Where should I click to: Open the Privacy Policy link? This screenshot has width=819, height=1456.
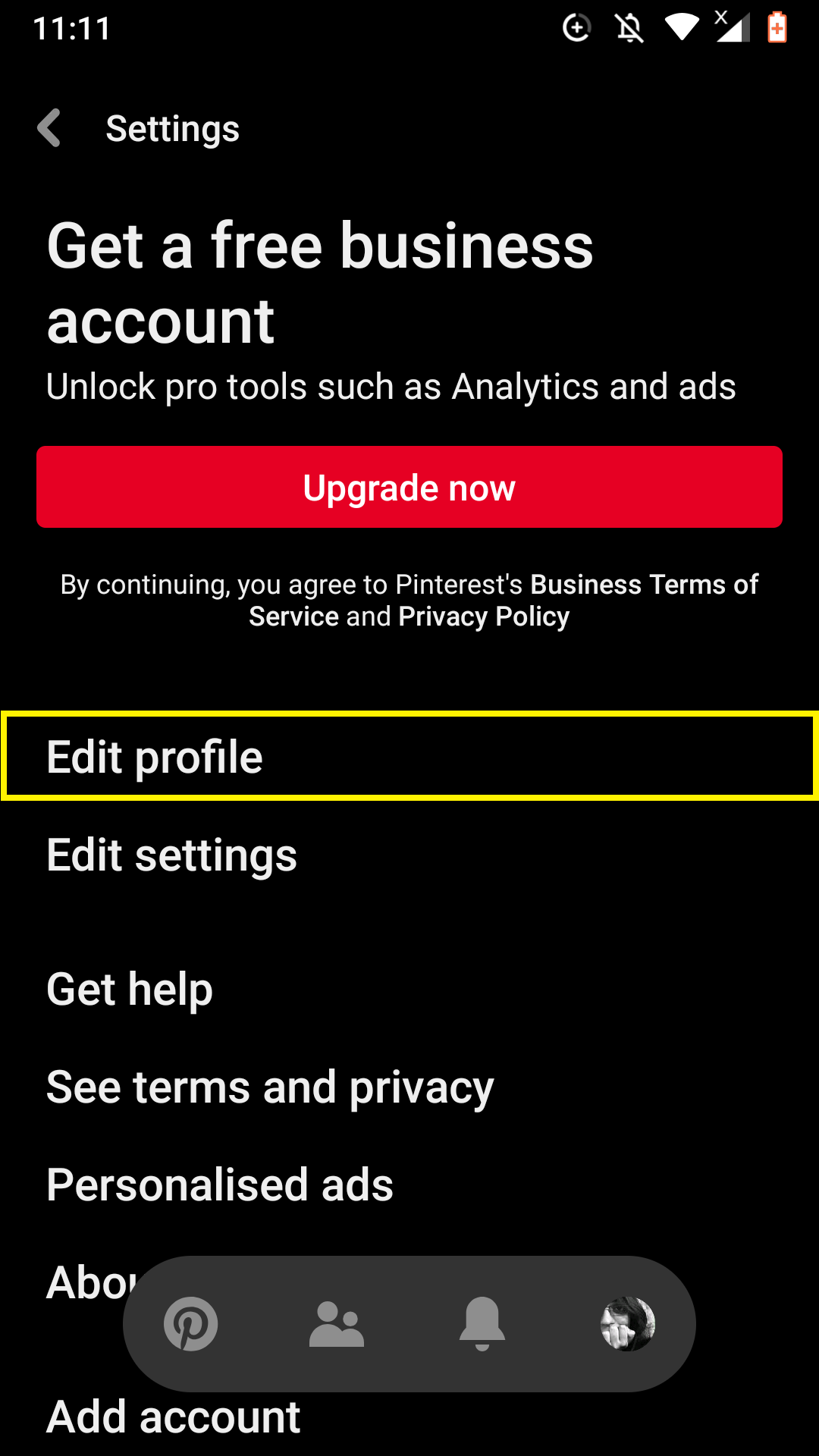[x=484, y=617]
